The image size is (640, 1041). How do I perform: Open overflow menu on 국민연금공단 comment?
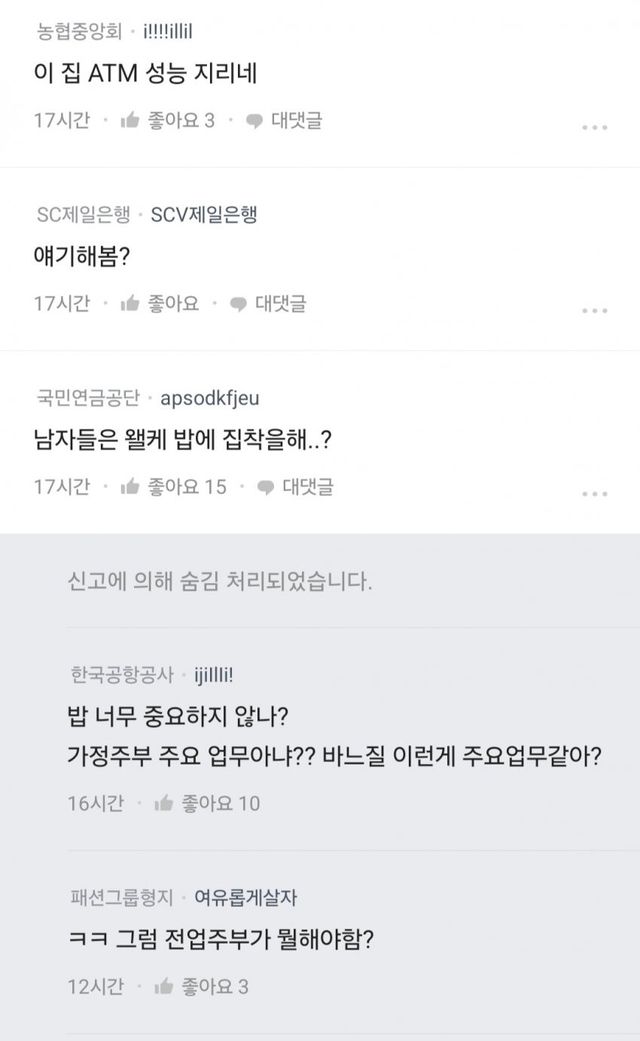[594, 493]
